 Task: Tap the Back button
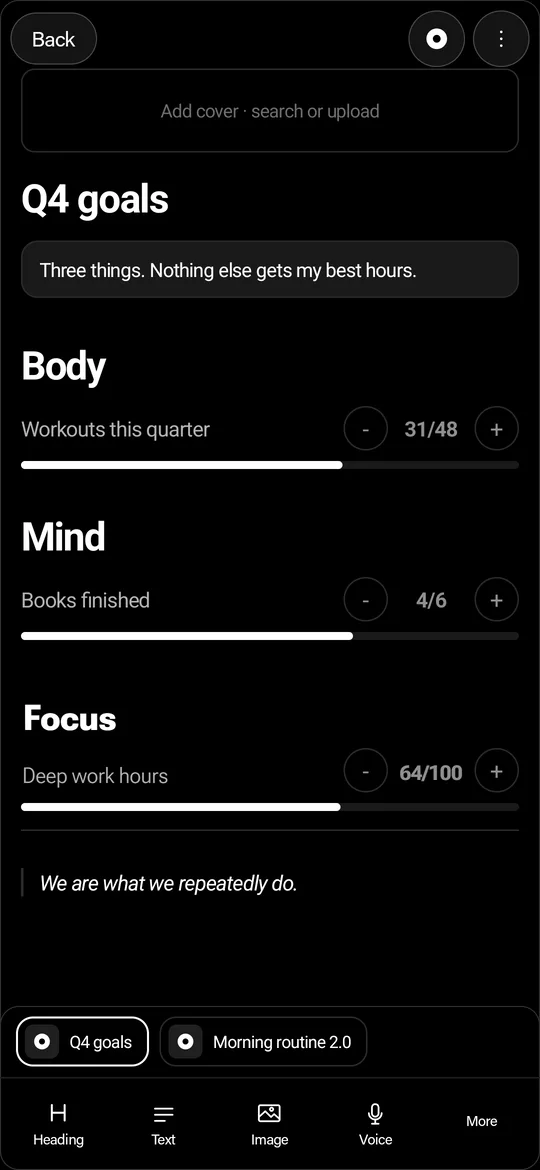pos(54,39)
